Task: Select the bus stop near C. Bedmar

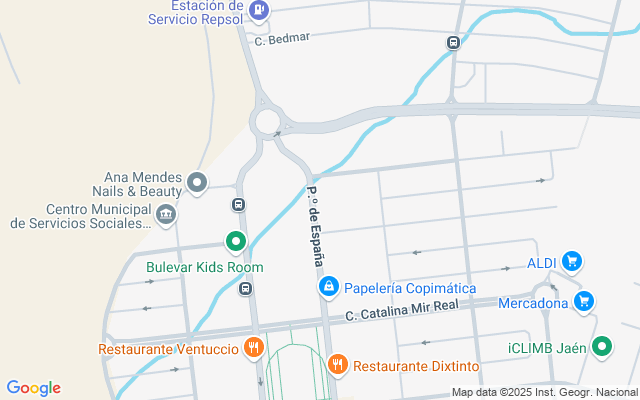Action: pos(453,42)
